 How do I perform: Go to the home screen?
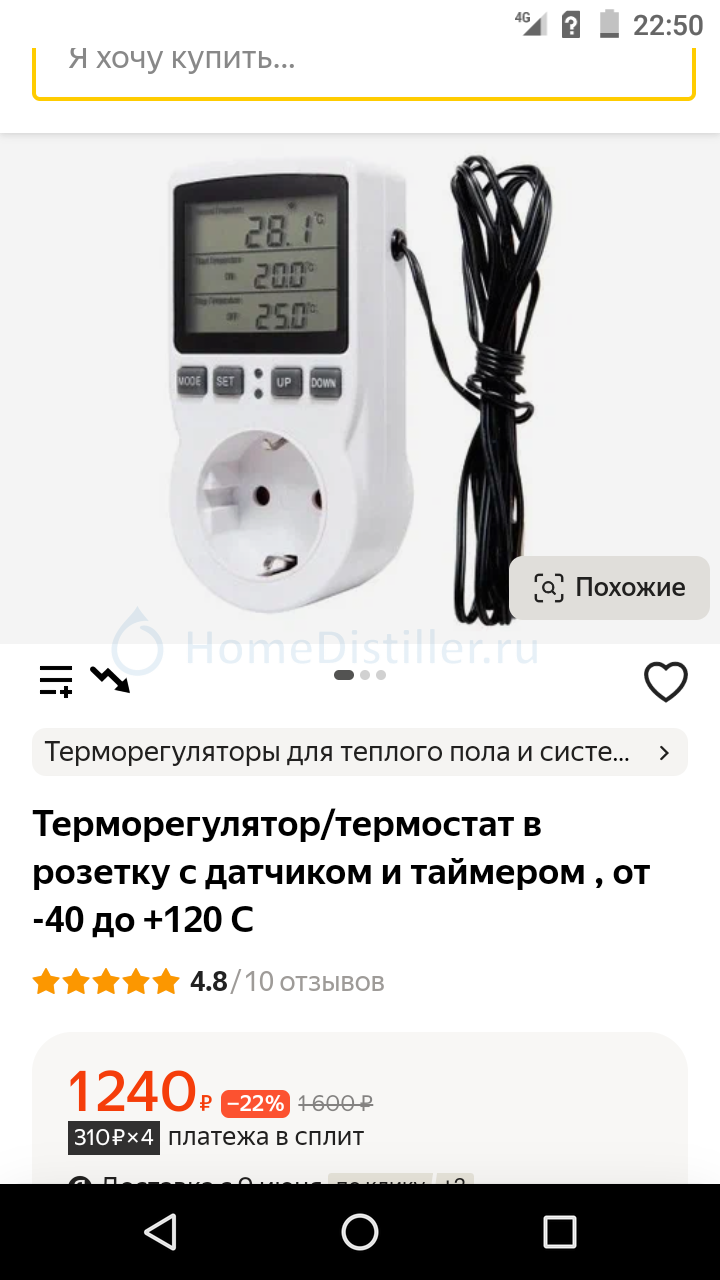coord(360,1232)
